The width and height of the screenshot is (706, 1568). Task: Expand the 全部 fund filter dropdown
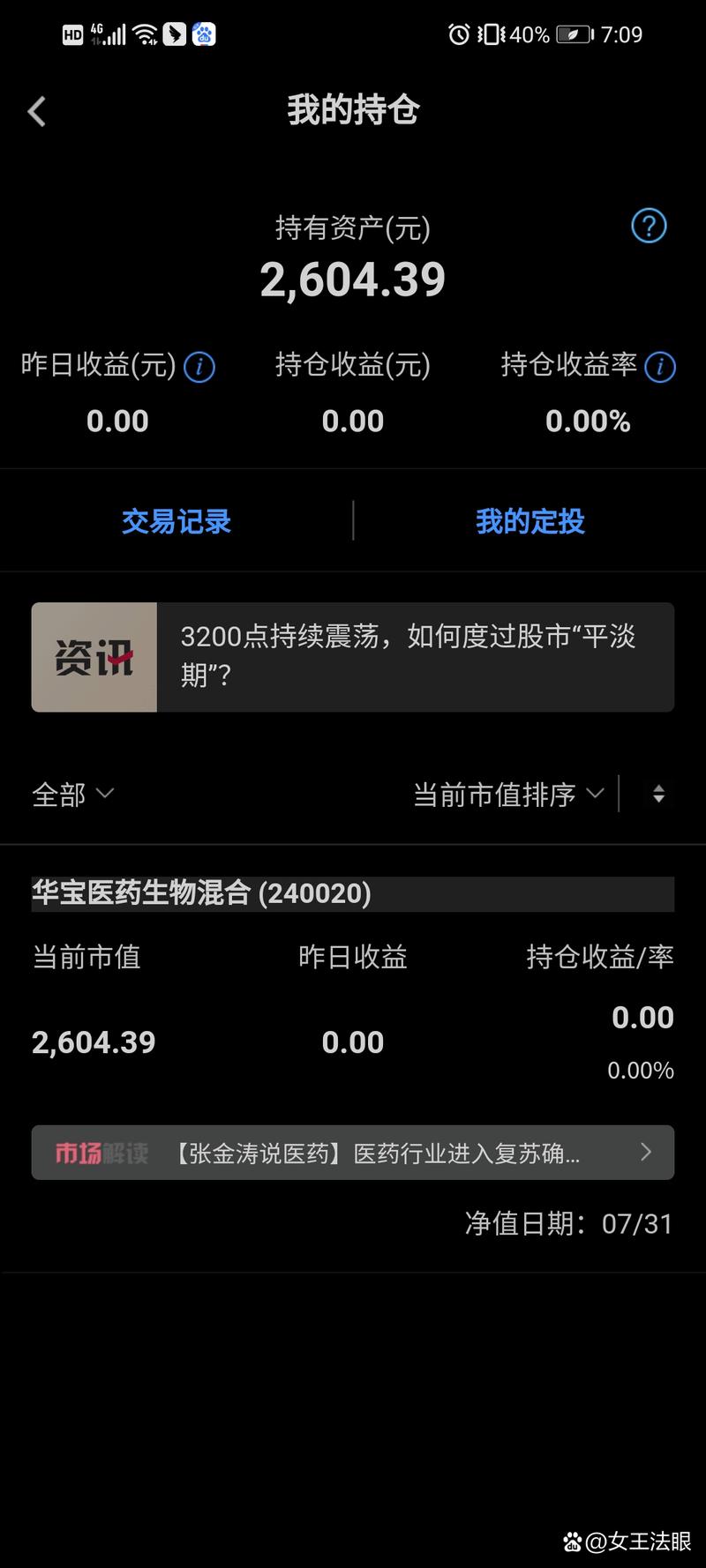pos(72,794)
